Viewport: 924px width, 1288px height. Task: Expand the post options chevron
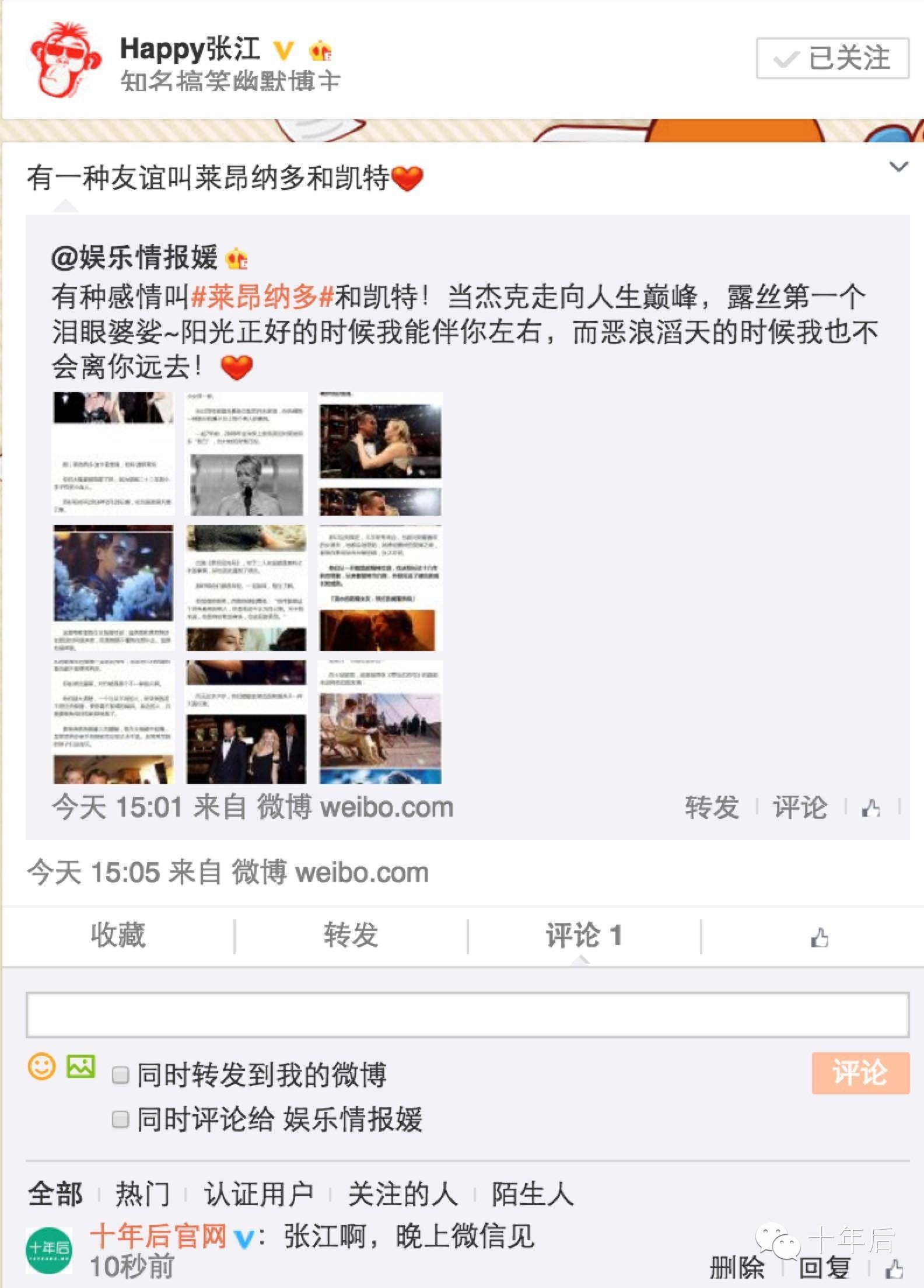pos(898,167)
